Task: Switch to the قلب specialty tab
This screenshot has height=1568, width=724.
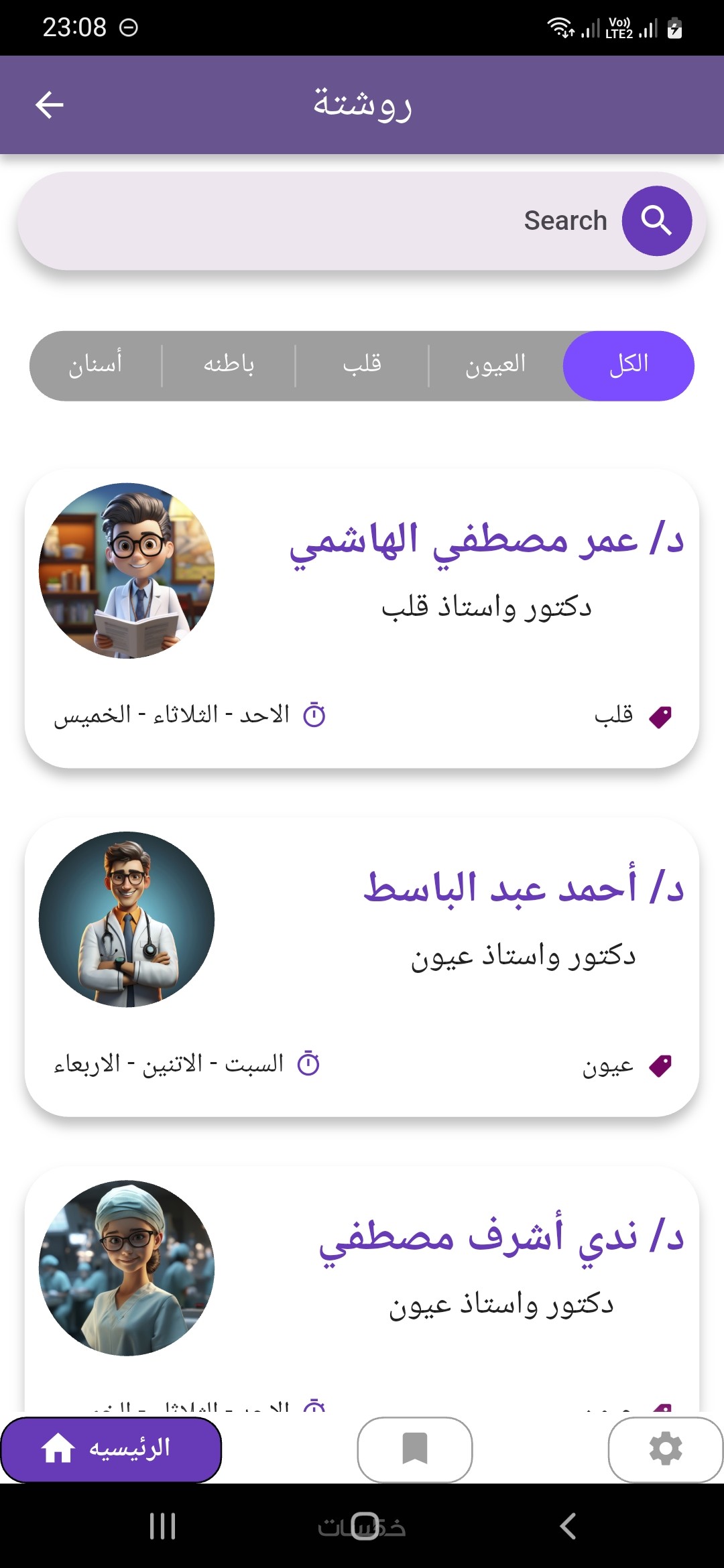Action: coord(362,366)
